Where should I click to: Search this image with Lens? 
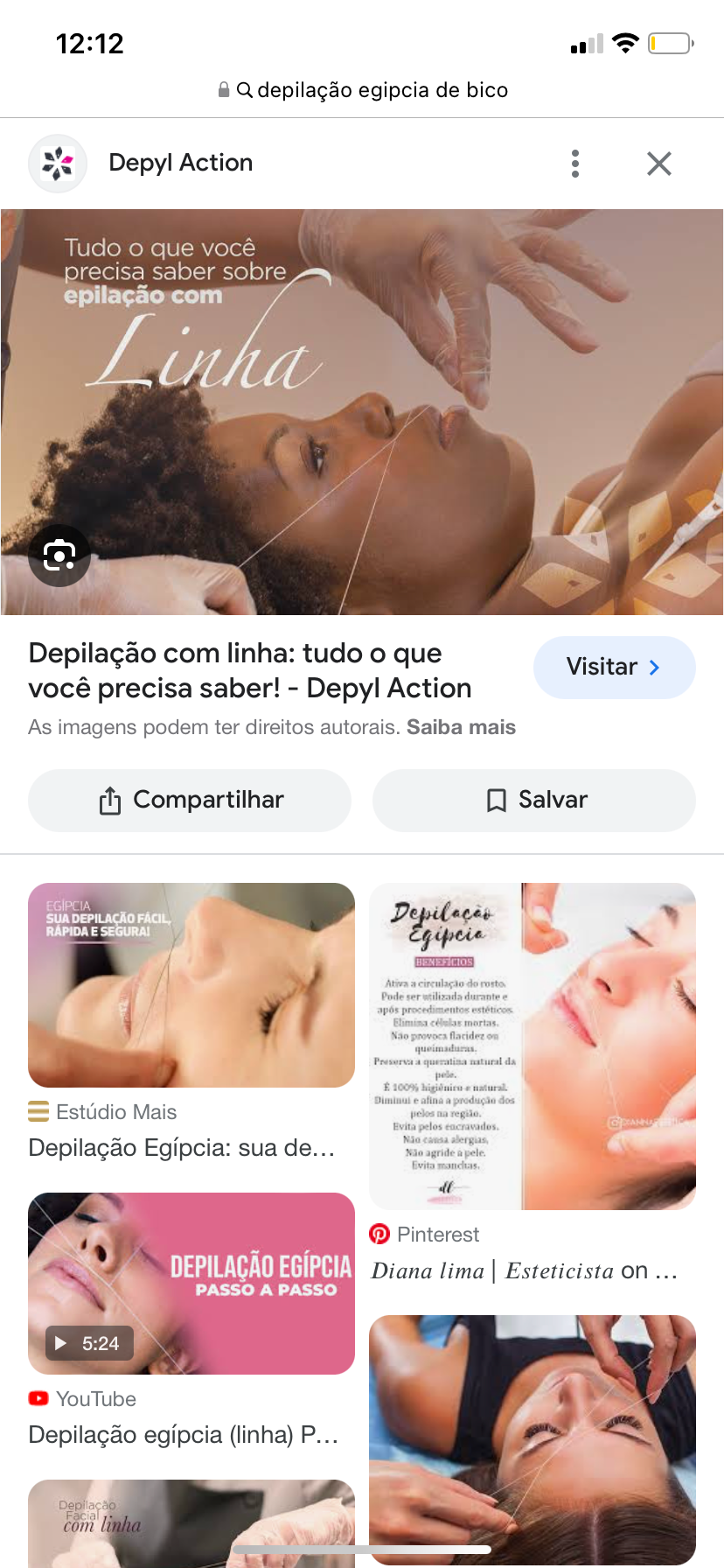click(x=59, y=556)
